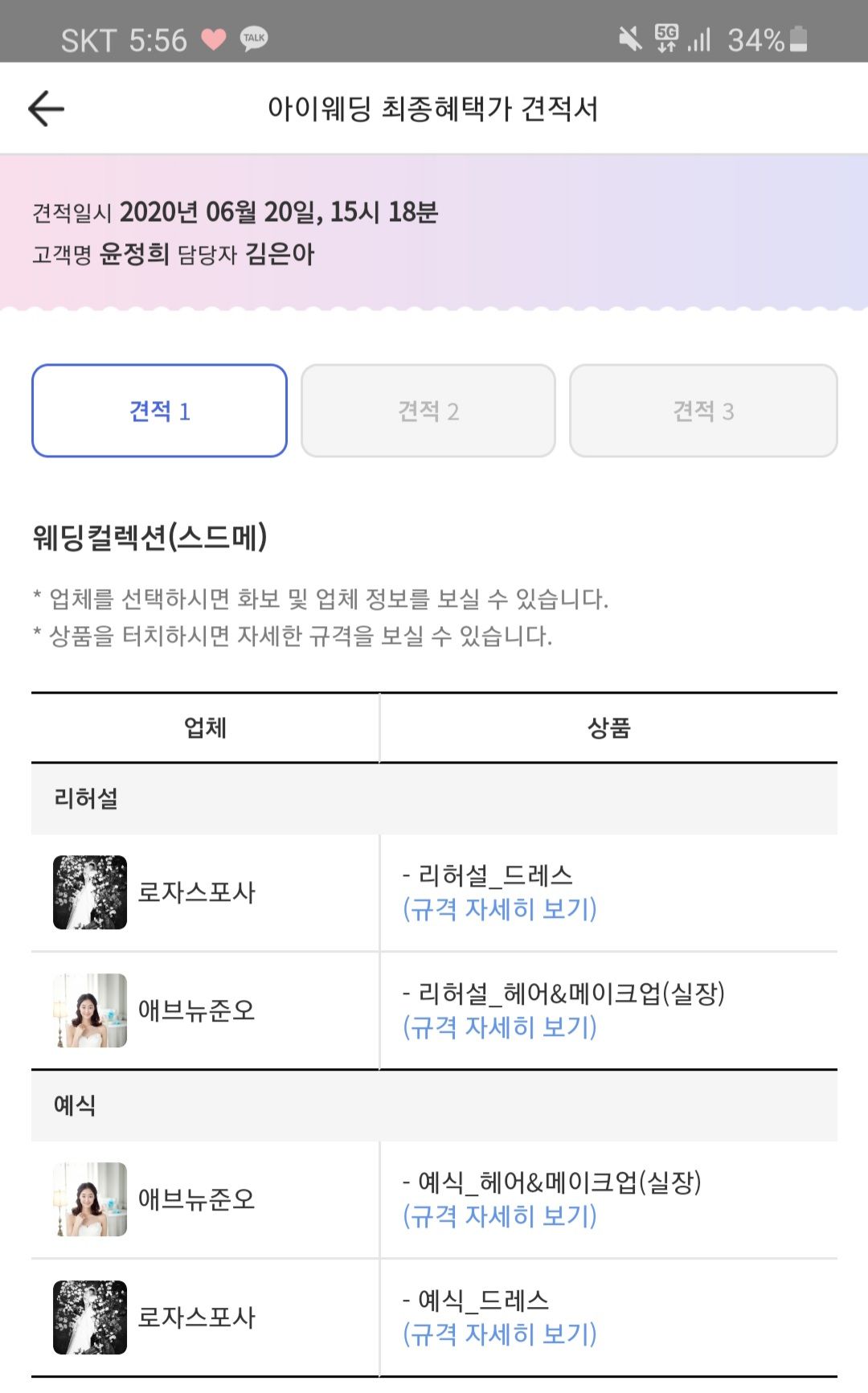Image resolution: width=868 pixels, height=1393 pixels.
Task: Switch to the 견적 3 tab
Action: (x=703, y=411)
